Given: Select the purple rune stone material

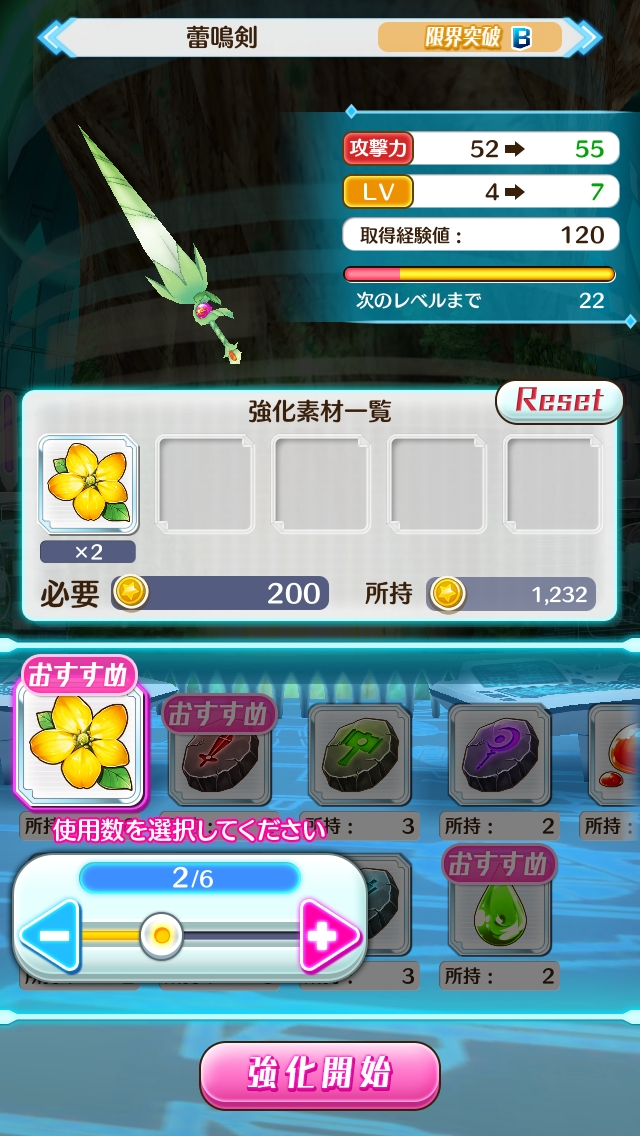Looking at the screenshot, I should click(x=499, y=755).
